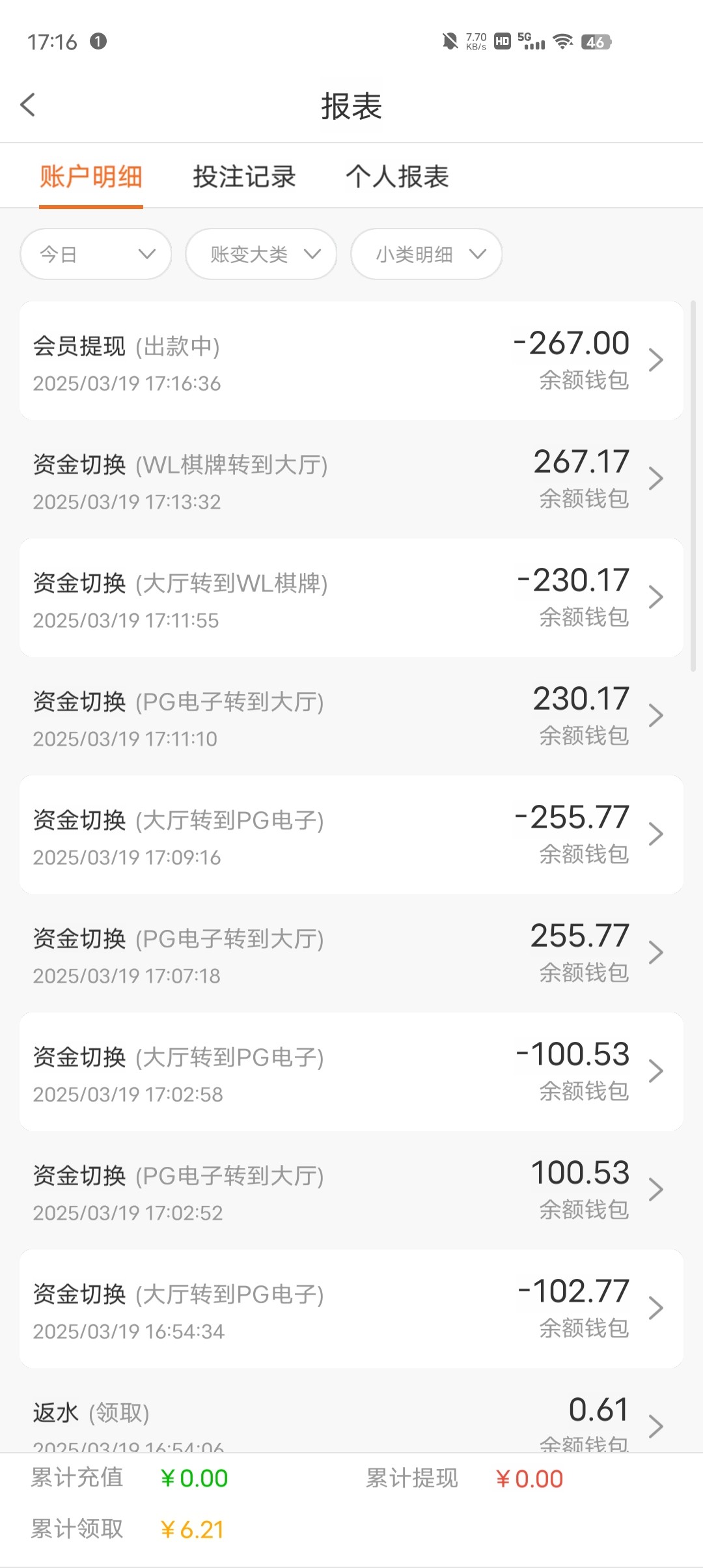Open the 大厅转到WL棋牌 -230.17 entry
The image size is (703, 1568).
click(x=351, y=598)
